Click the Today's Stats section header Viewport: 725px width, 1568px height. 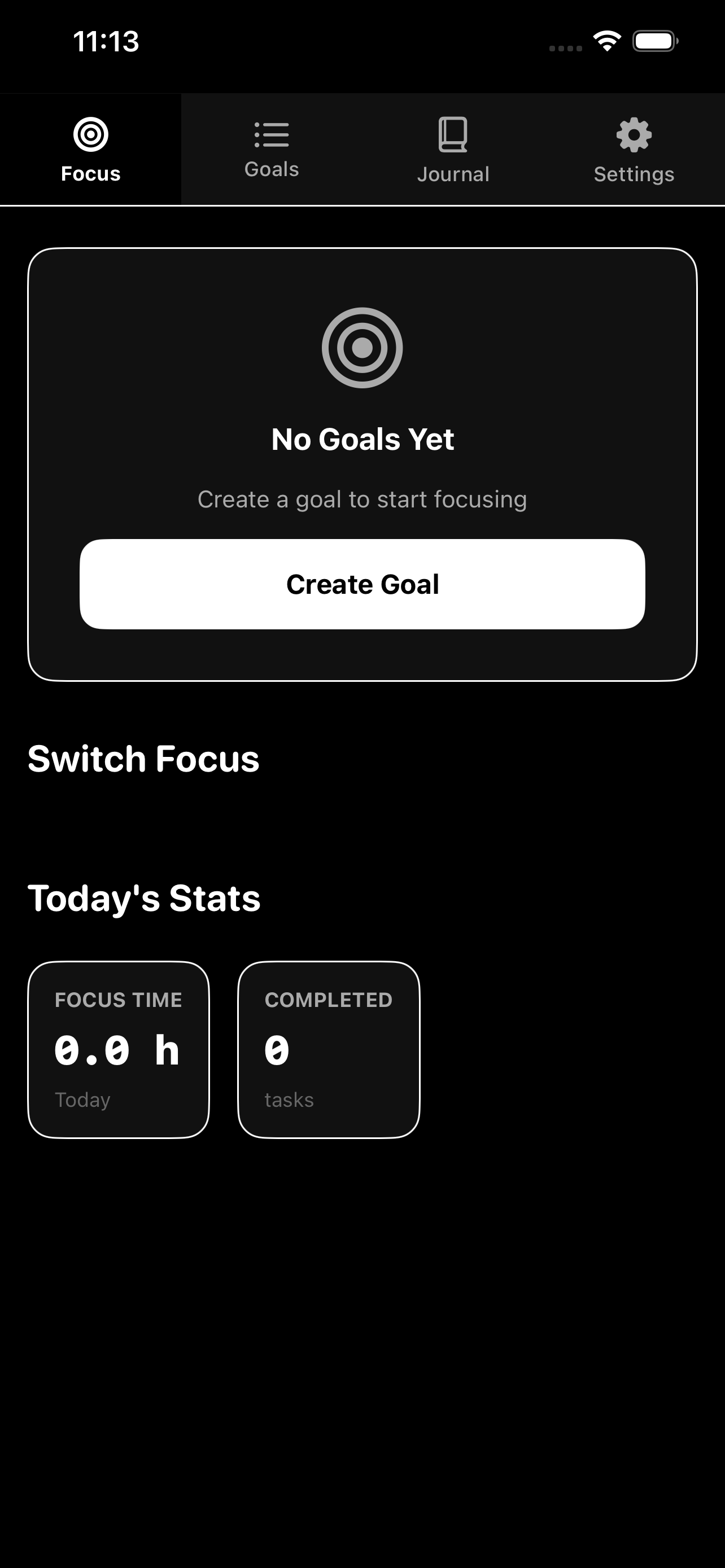coord(143,898)
